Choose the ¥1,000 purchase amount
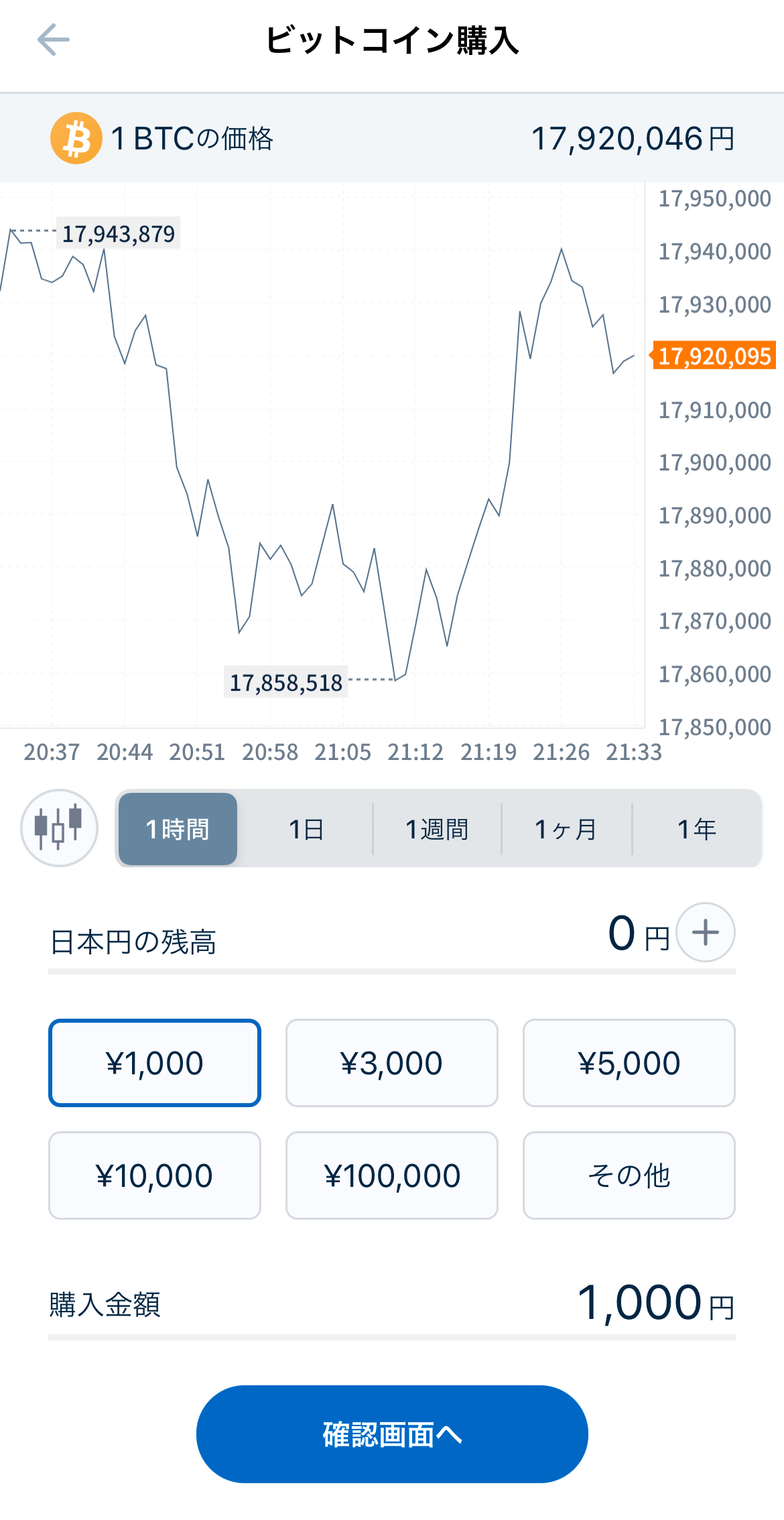The height and width of the screenshot is (1520, 784). (x=154, y=1063)
